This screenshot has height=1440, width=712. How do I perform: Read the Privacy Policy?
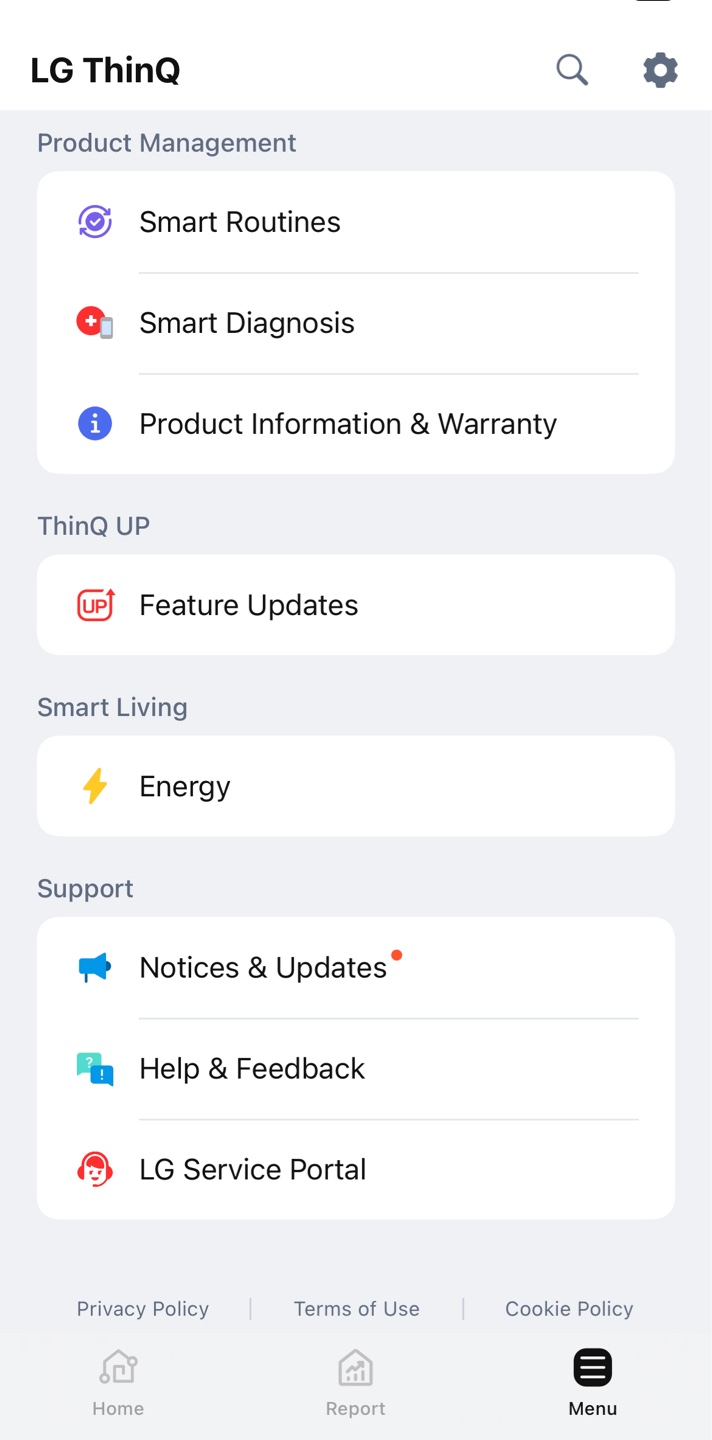coord(143,1309)
